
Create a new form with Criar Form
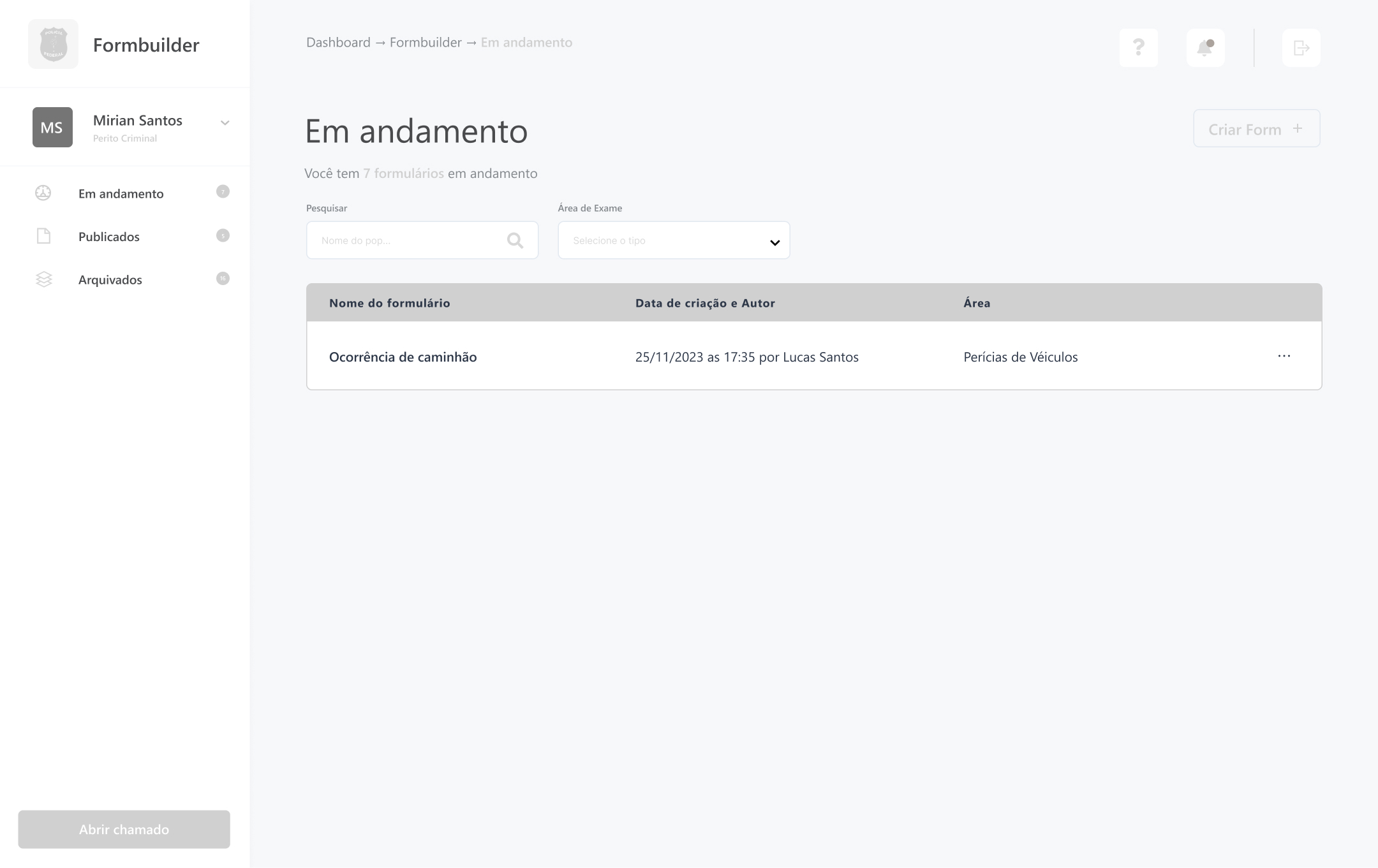[1256, 129]
